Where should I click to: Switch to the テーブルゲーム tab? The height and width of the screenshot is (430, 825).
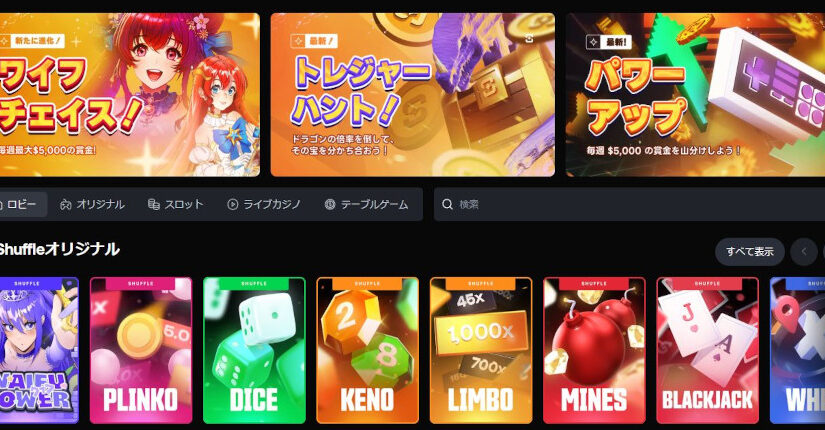coord(366,204)
